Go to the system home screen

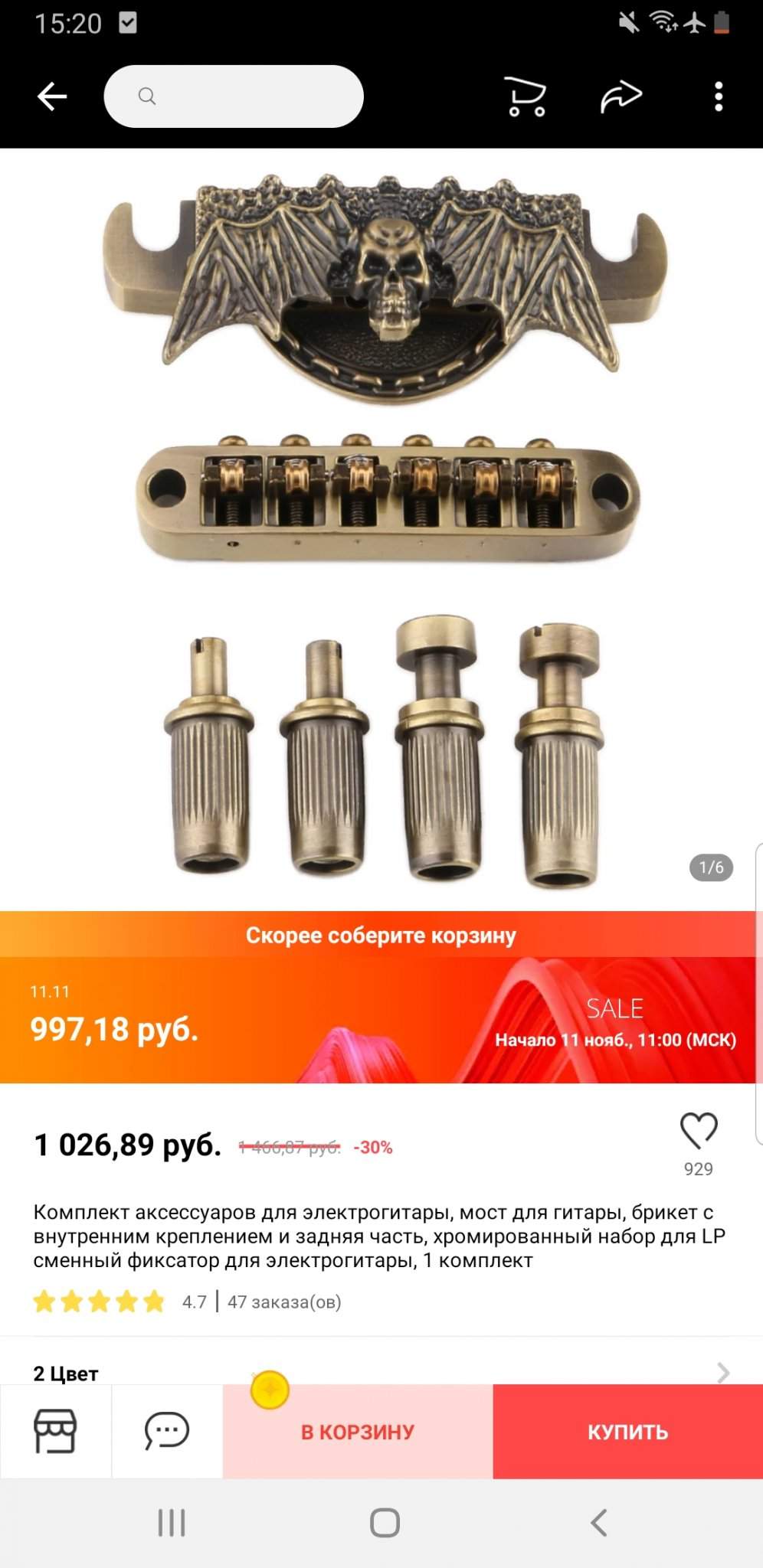click(x=385, y=1523)
